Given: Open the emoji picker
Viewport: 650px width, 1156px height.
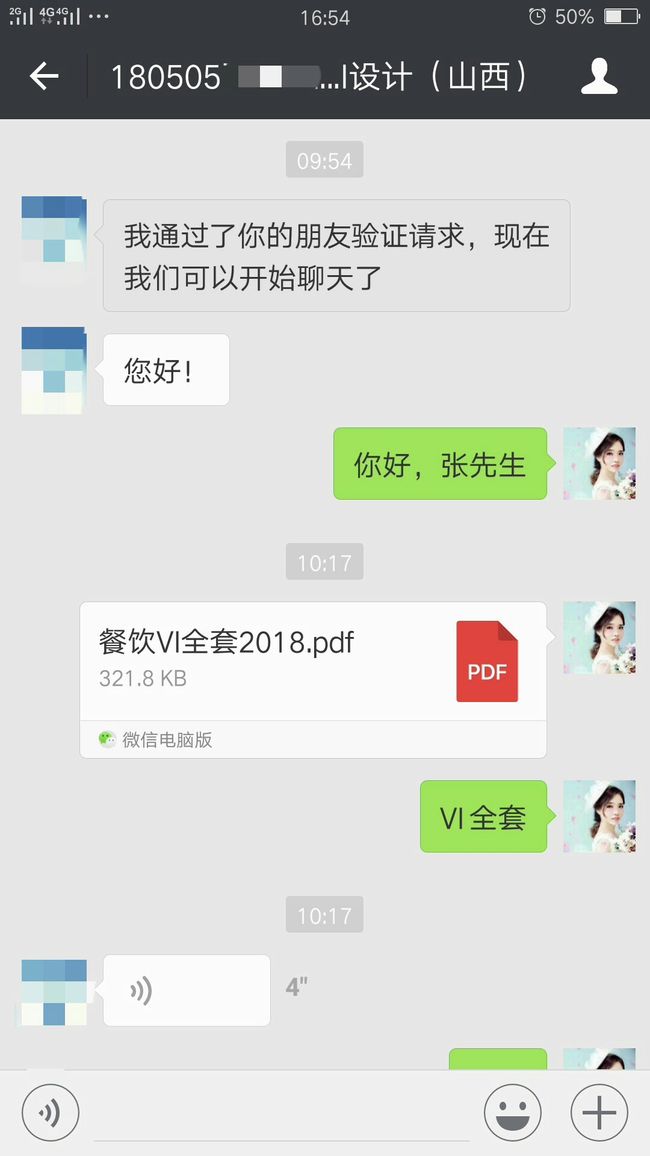Looking at the screenshot, I should coord(512,1113).
